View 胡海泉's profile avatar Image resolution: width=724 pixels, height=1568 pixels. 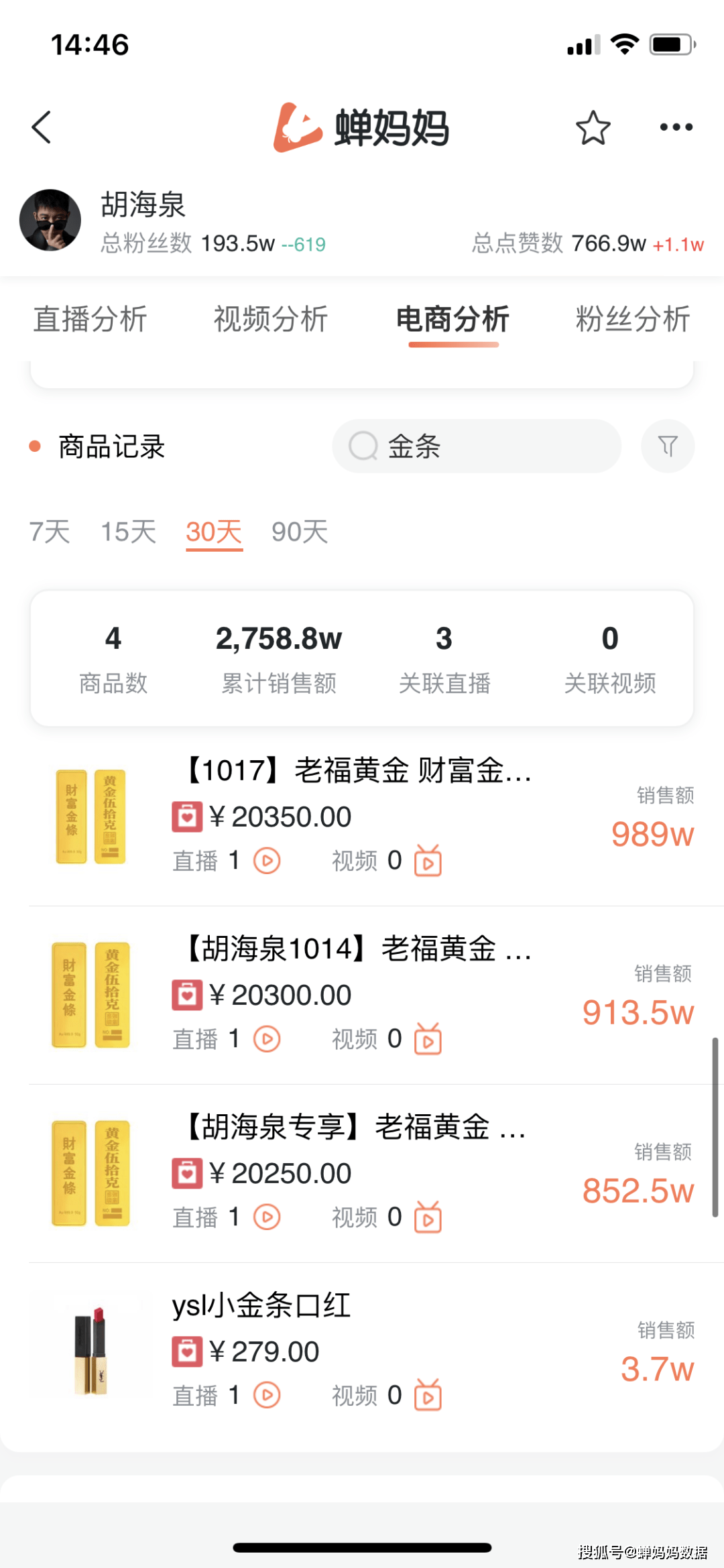50,221
